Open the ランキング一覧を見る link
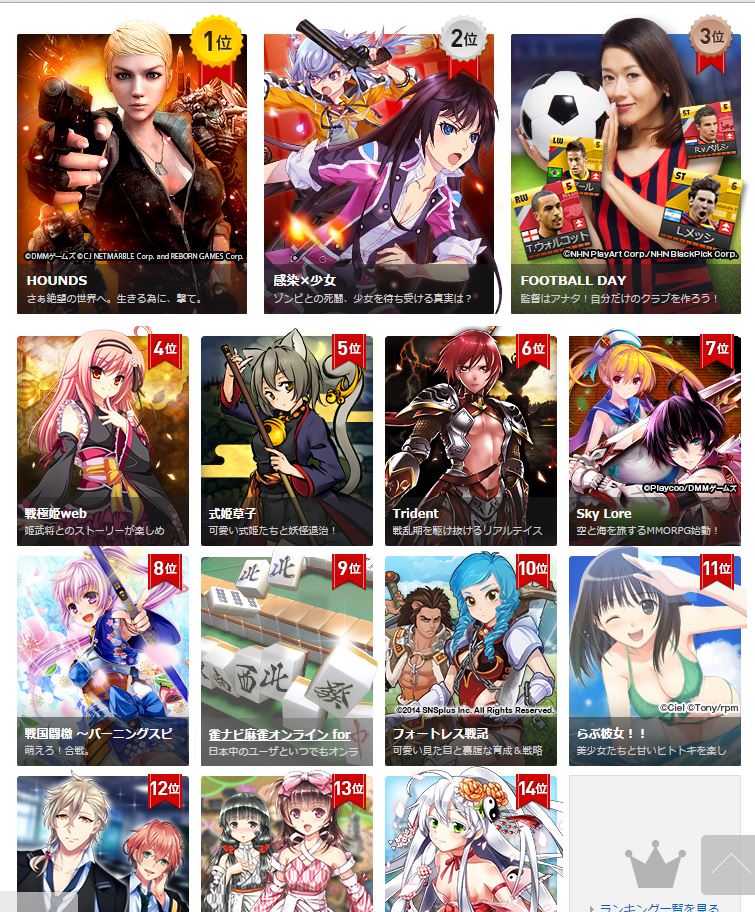This screenshot has height=912, width=755. [x=659, y=906]
